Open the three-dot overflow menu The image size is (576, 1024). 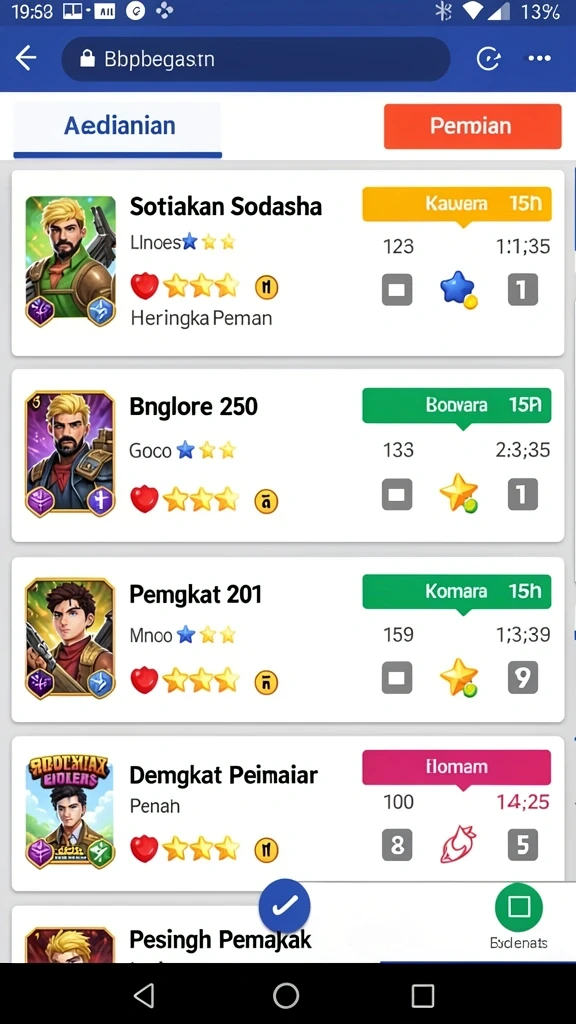[x=539, y=59]
